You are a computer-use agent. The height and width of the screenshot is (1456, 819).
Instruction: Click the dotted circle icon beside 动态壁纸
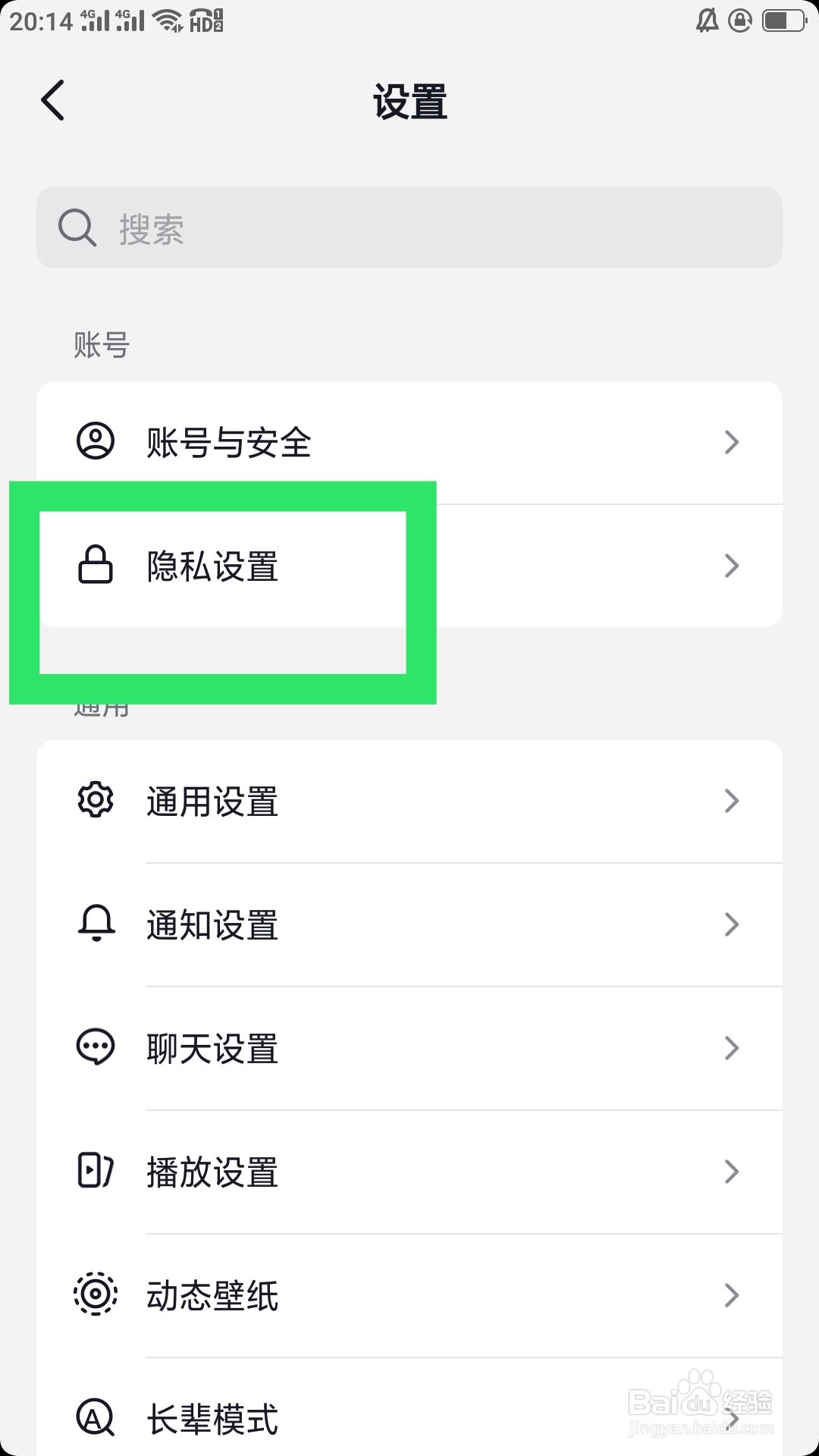[x=95, y=1295]
